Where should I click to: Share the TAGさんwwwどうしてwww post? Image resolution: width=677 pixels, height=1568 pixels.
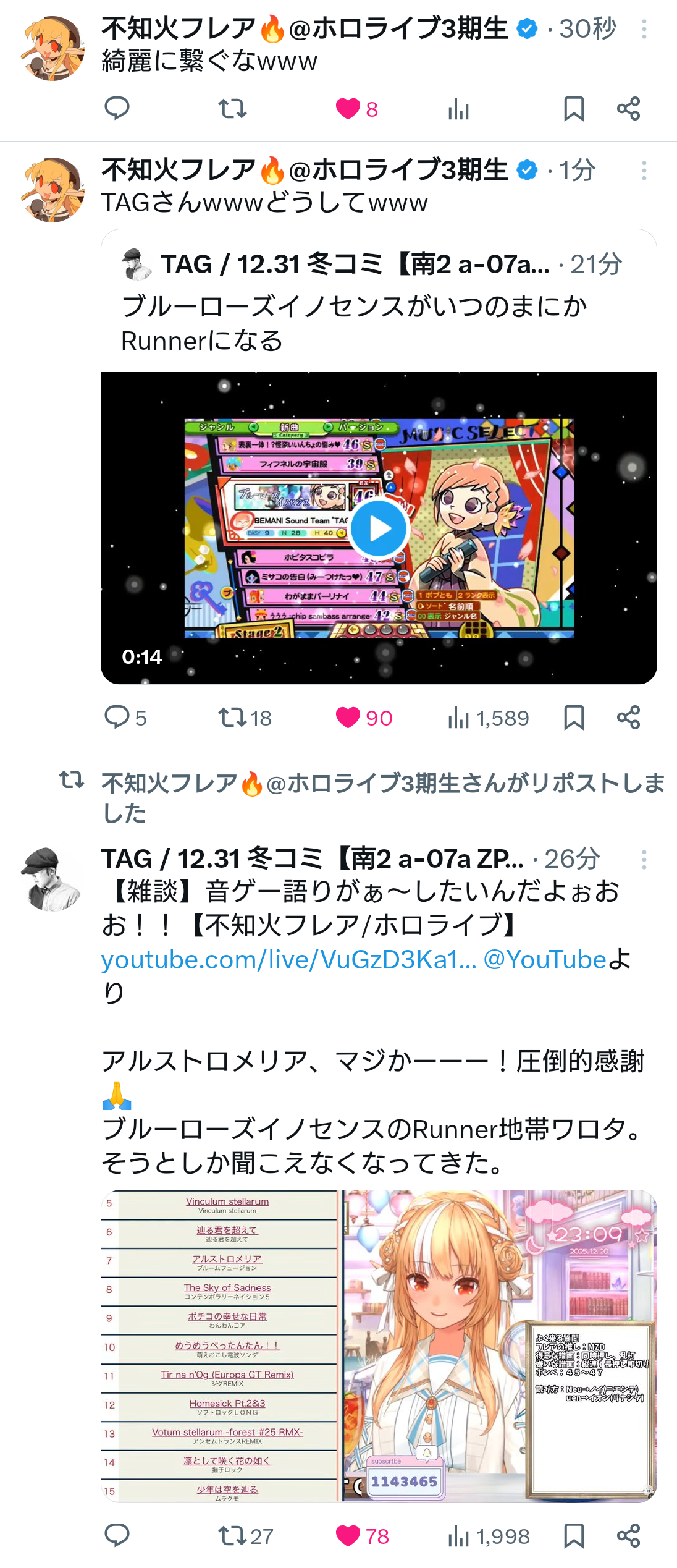[x=628, y=718]
